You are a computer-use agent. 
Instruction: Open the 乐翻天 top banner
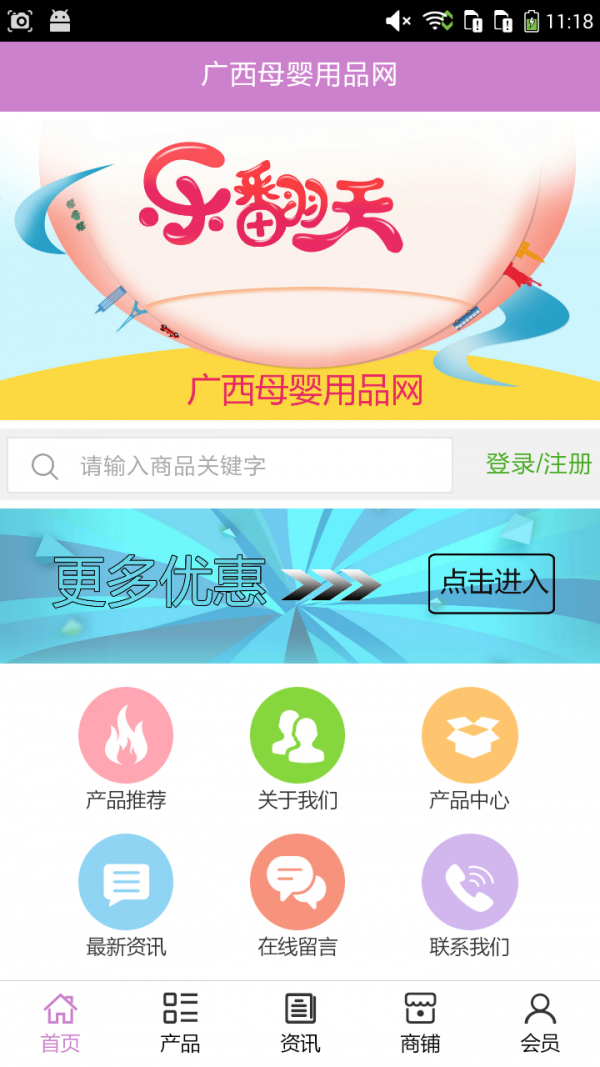[300, 265]
